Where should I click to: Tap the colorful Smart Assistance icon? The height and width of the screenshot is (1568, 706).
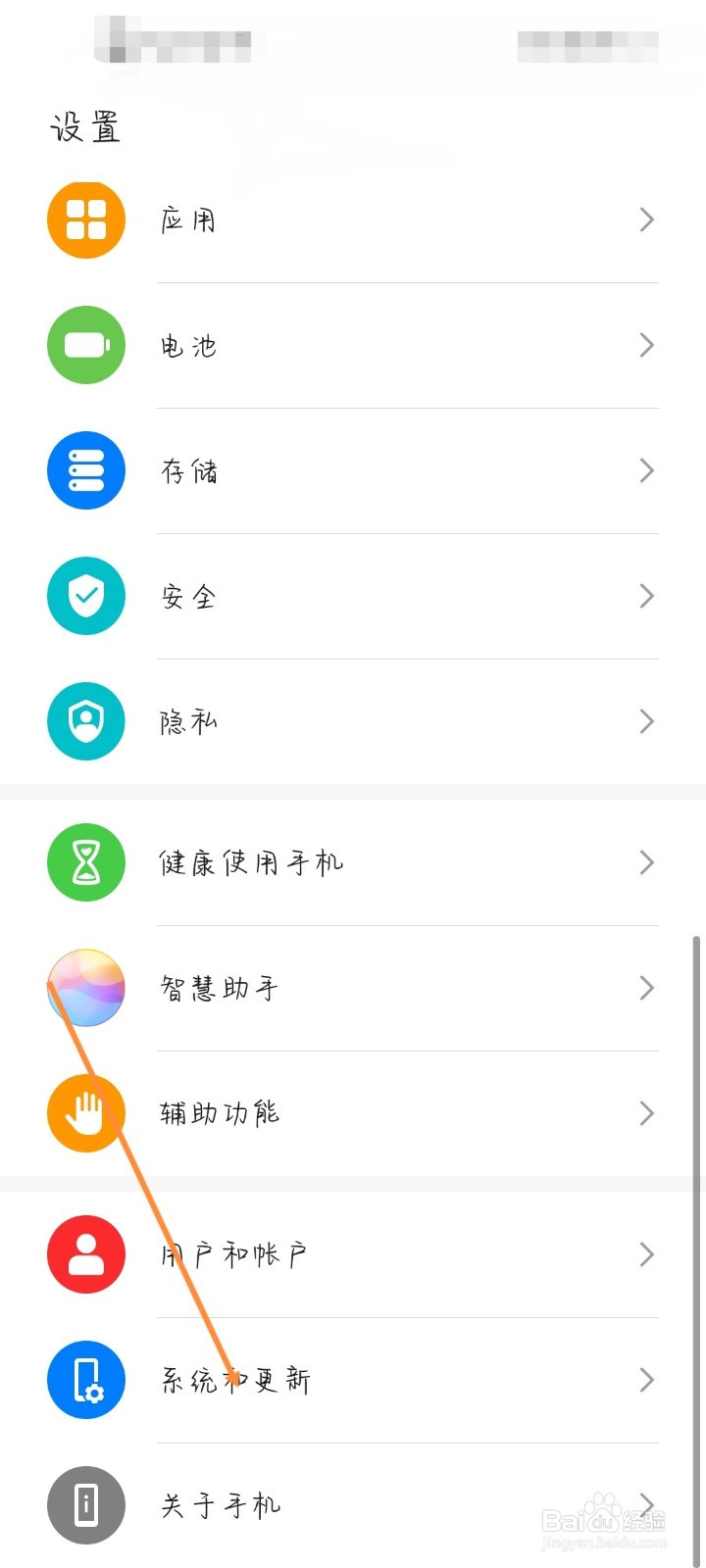pyautogui.click(x=85, y=987)
